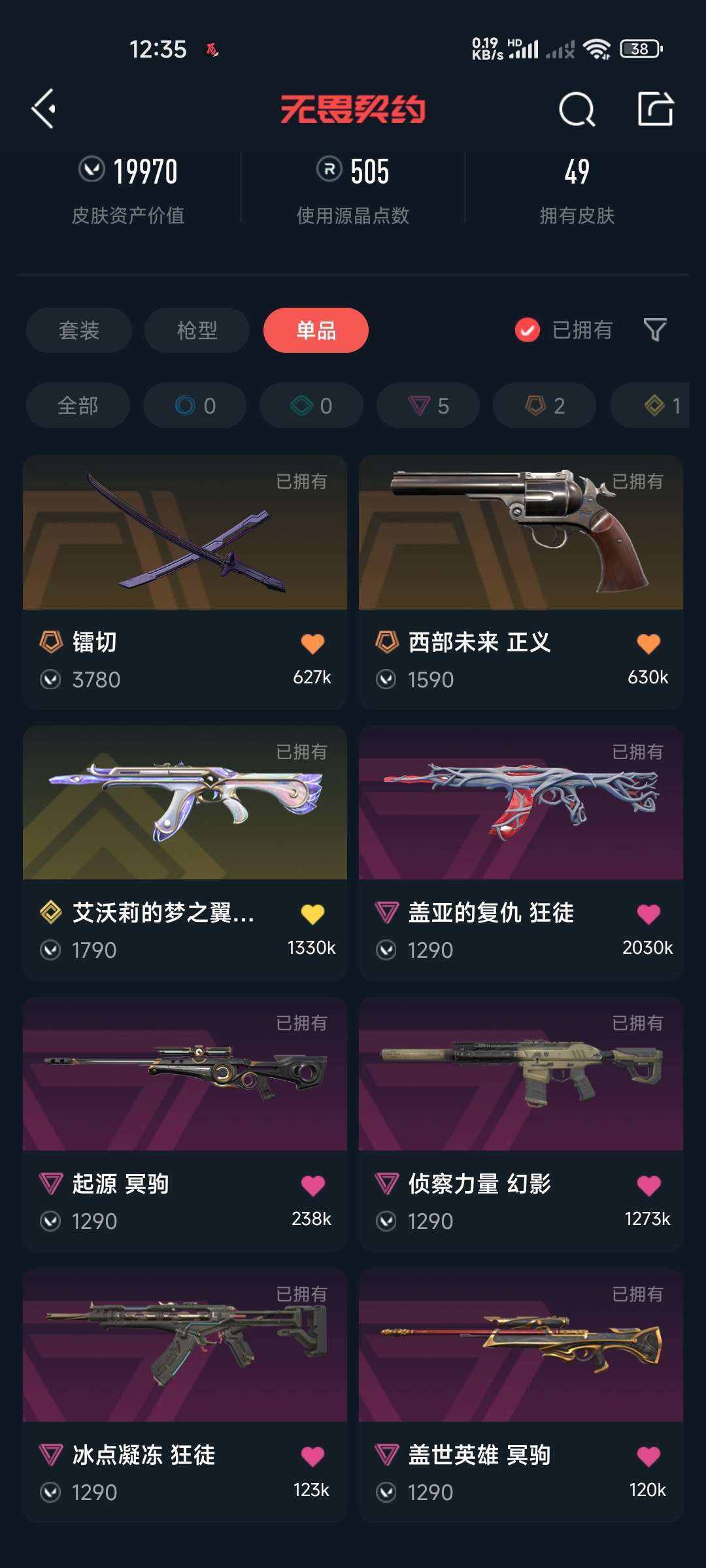Select the 全部 rarity chip

[78, 406]
